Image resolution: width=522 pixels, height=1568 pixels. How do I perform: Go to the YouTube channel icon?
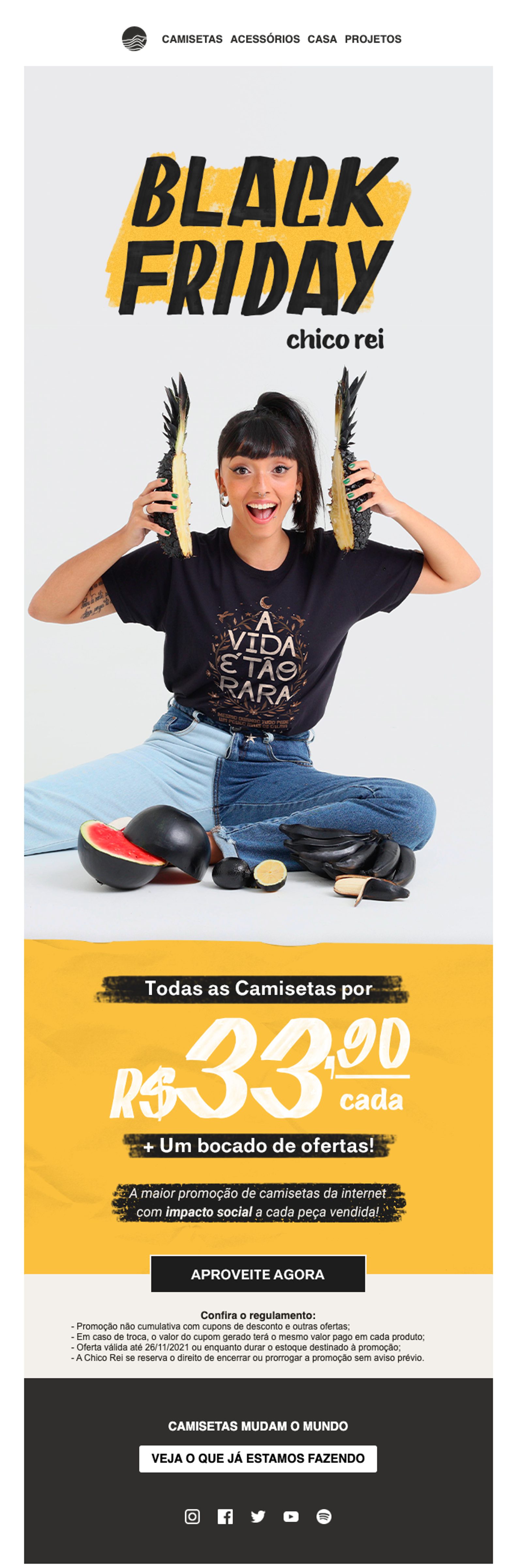click(x=291, y=1516)
